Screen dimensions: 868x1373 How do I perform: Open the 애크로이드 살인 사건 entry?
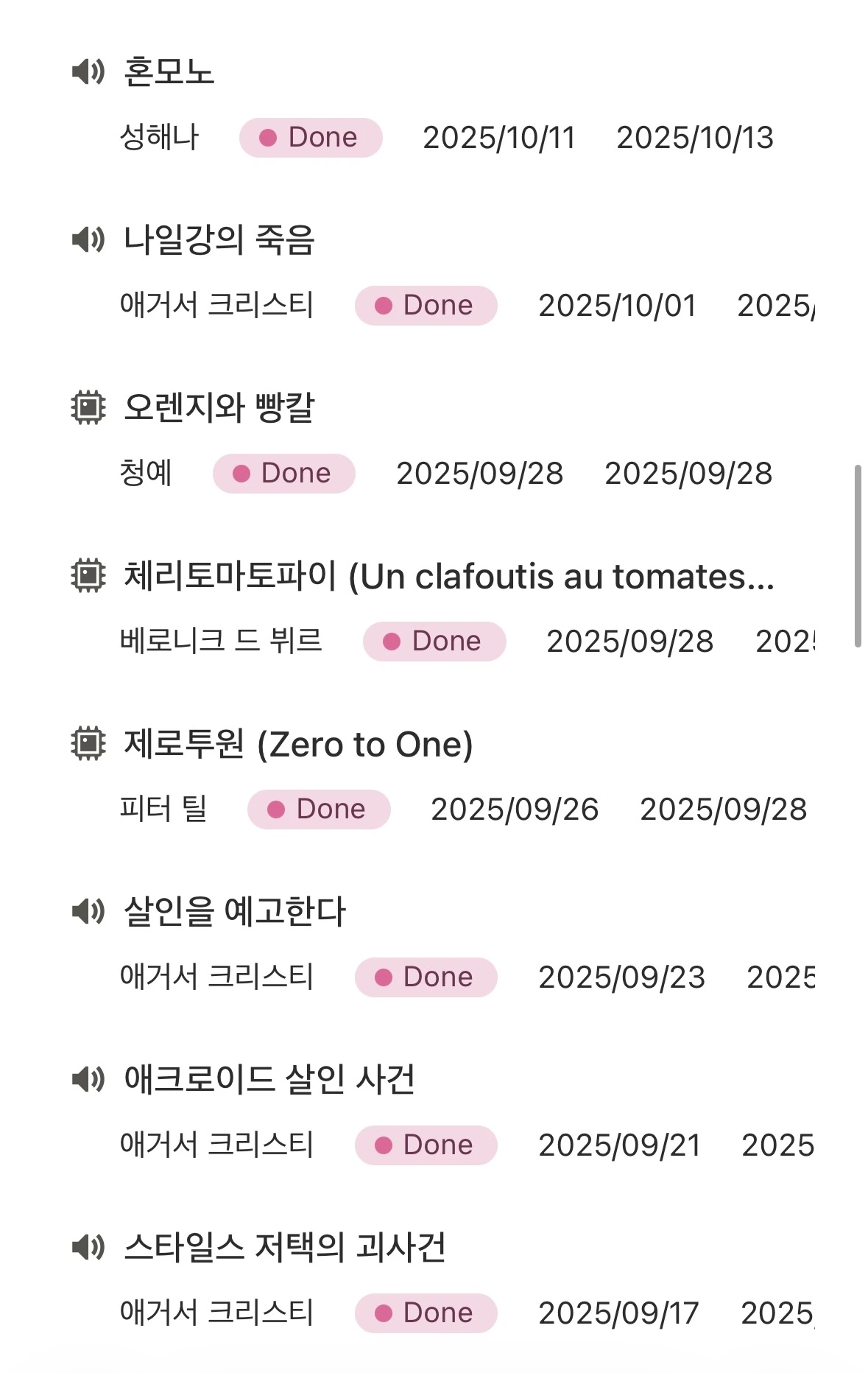[x=269, y=1080]
